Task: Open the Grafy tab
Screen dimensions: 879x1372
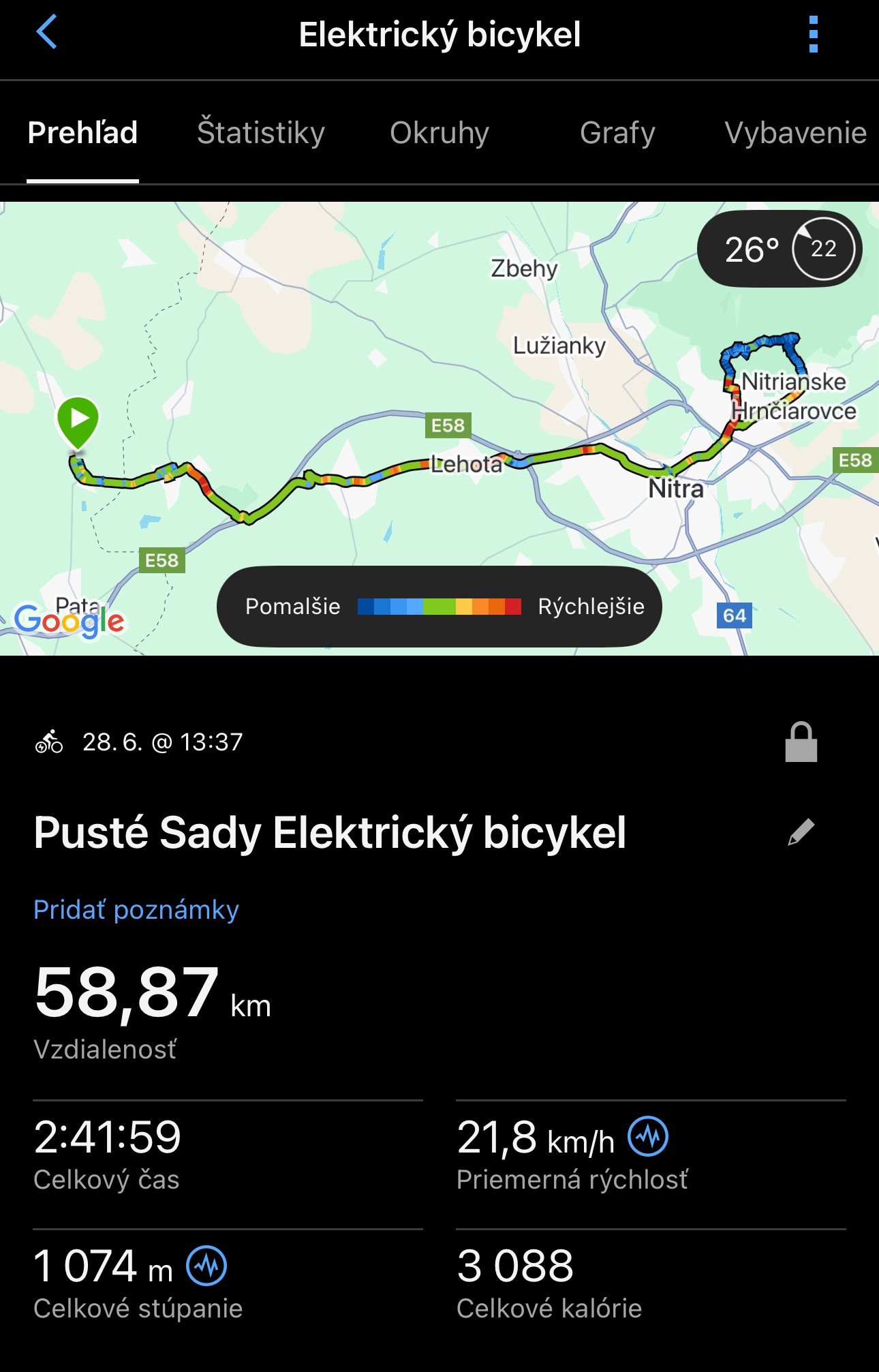Action: tap(617, 132)
